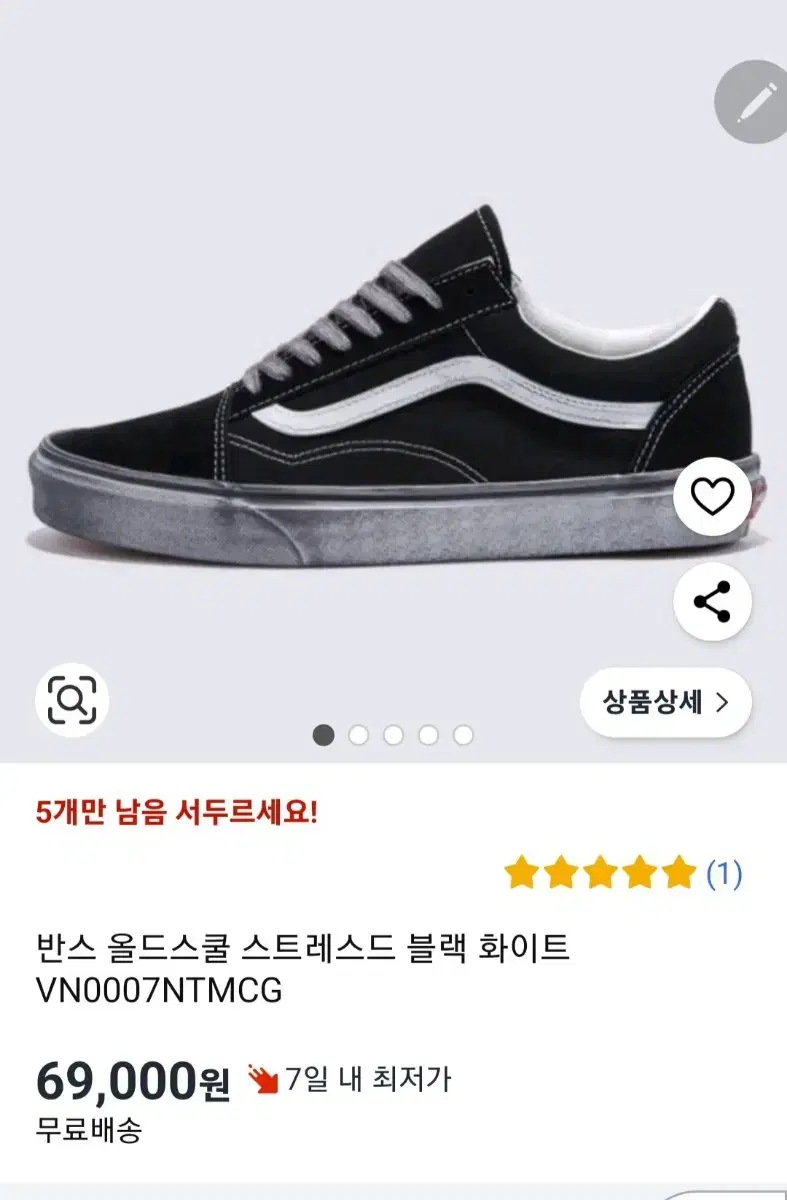
Task: Click the carousel dot progress indicator row
Action: pyautogui.click(x=394, y=735)
